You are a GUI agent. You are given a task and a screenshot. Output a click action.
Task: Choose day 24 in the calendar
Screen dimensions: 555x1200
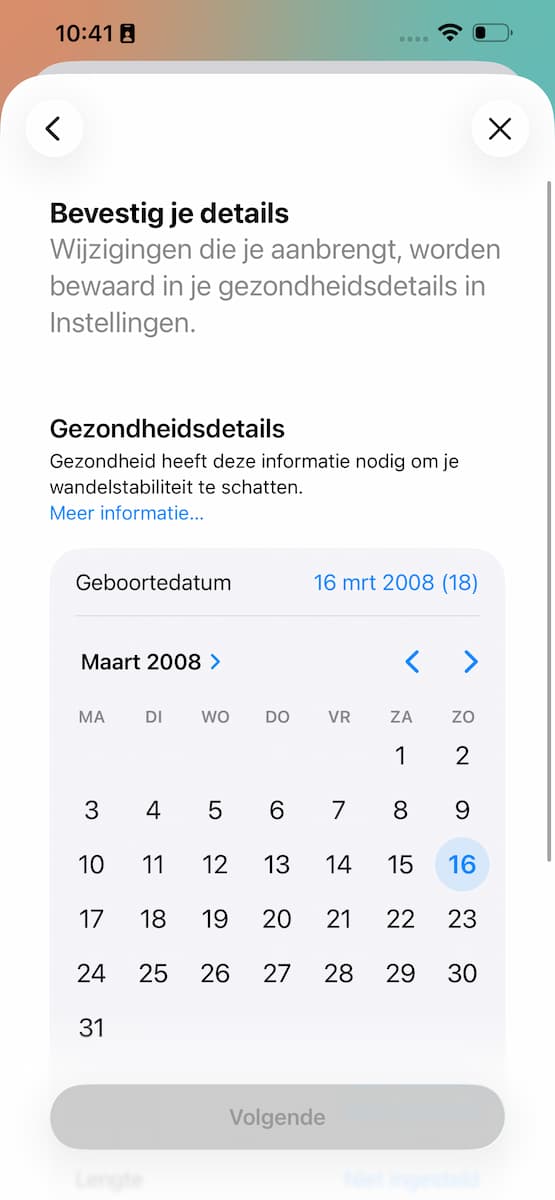[x=91, y=972]
